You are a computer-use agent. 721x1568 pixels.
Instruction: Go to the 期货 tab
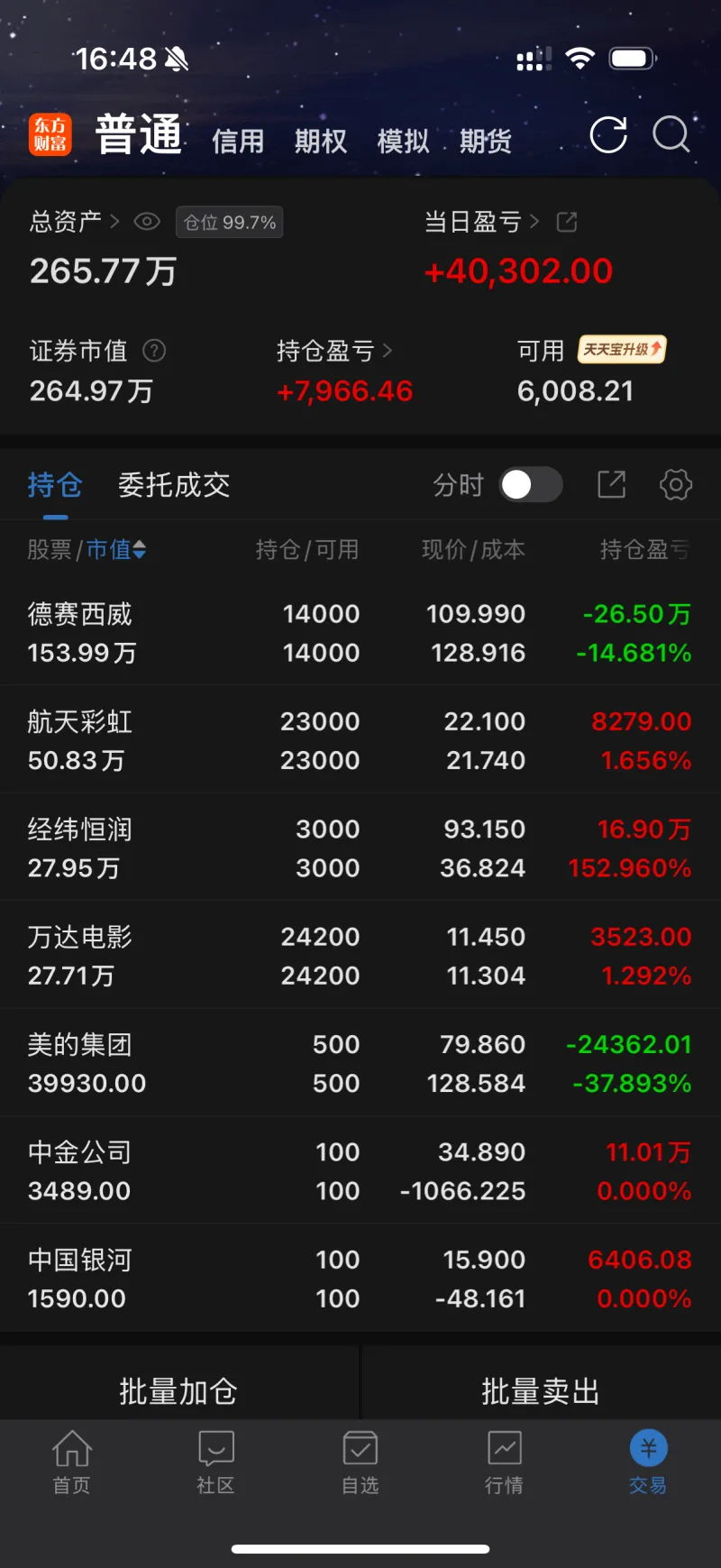click(x=485, y=142)
